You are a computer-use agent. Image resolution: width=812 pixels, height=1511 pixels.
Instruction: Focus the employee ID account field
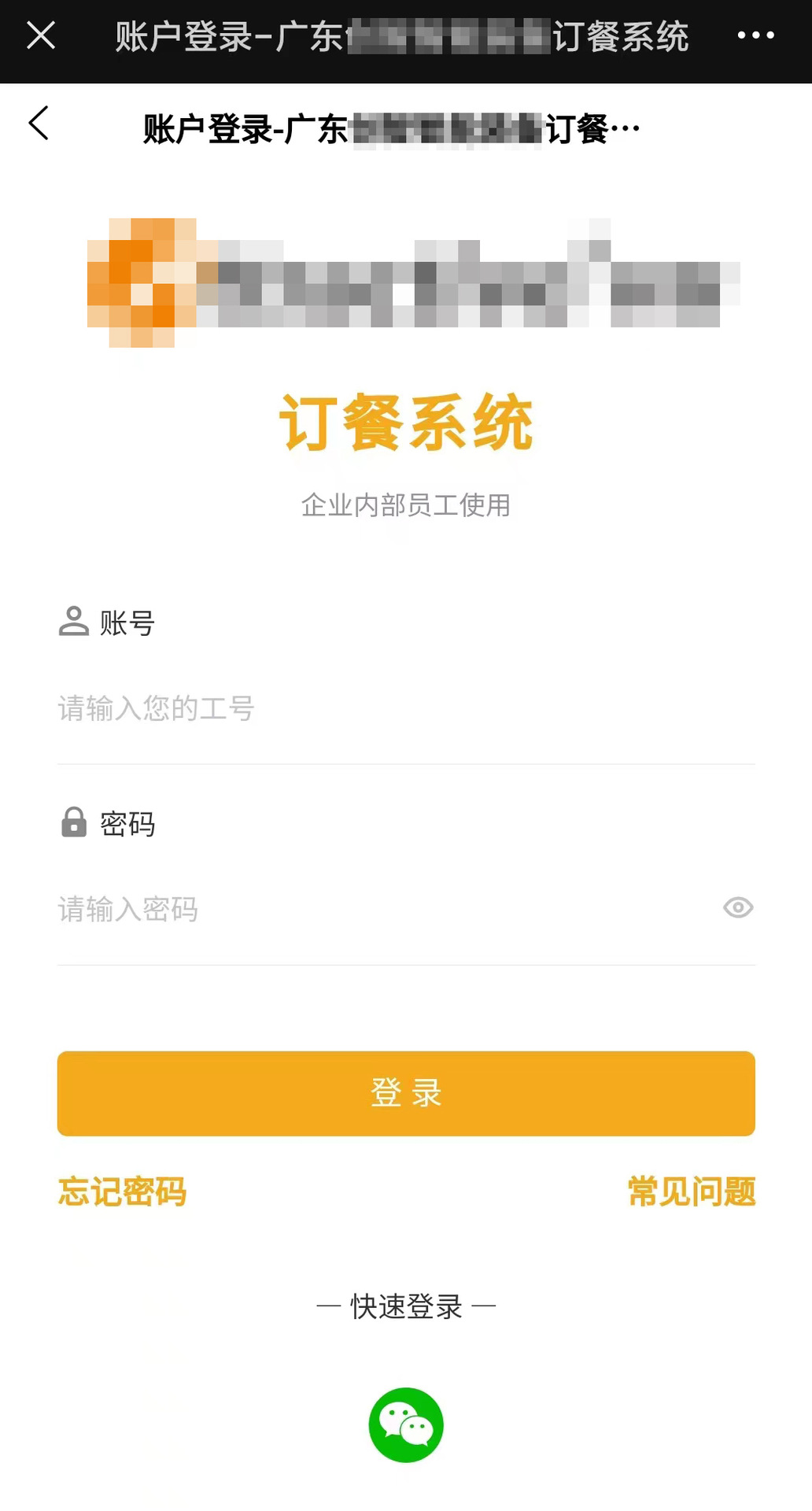pyautogui.click(x=406, y=709)
